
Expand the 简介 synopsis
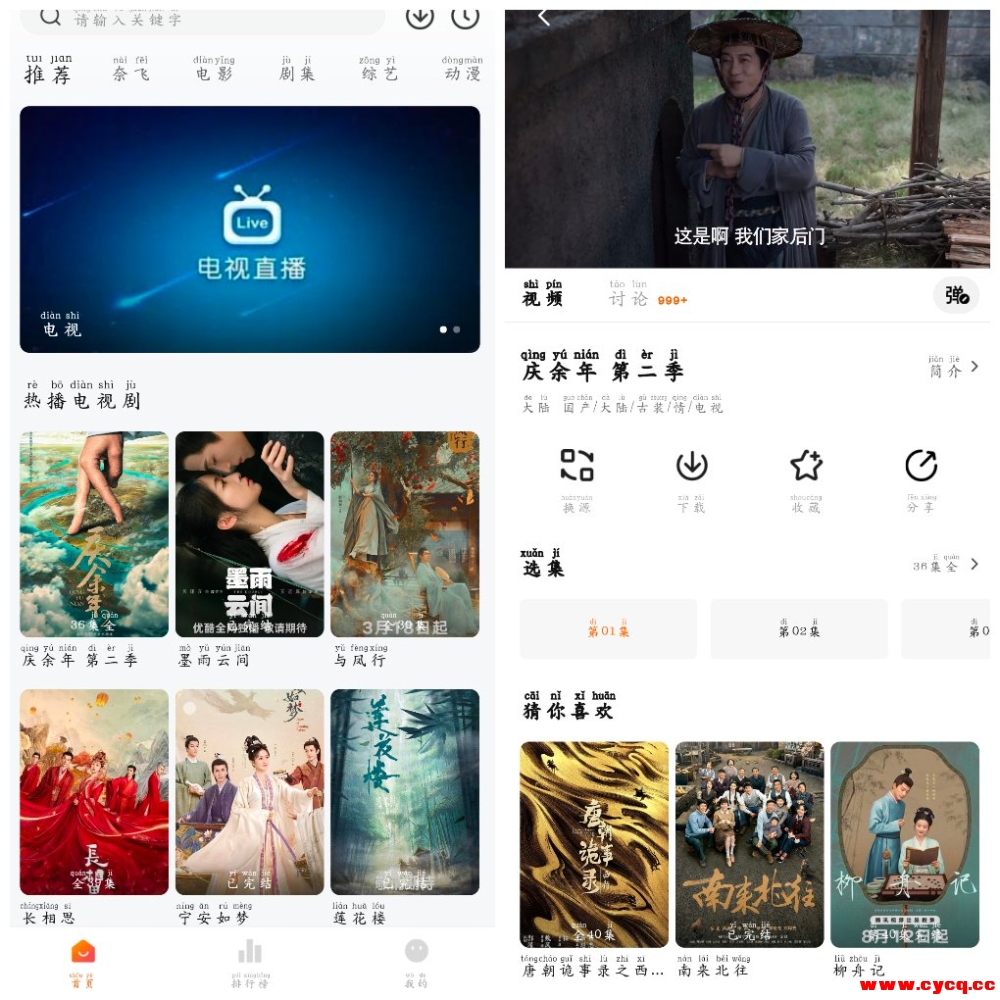[x=952, y=367]
